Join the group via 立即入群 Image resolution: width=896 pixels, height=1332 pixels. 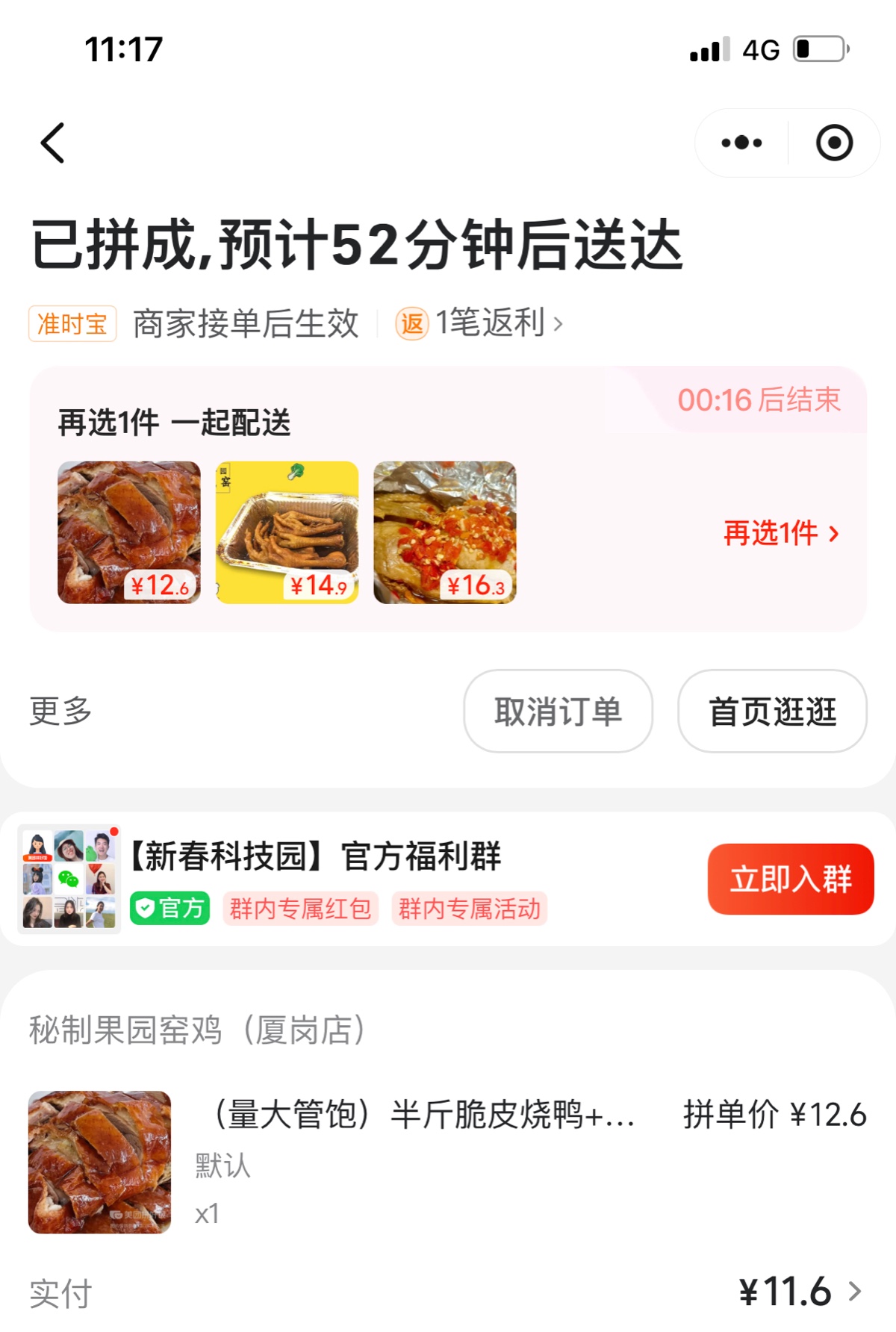click(x=790, y=879)
